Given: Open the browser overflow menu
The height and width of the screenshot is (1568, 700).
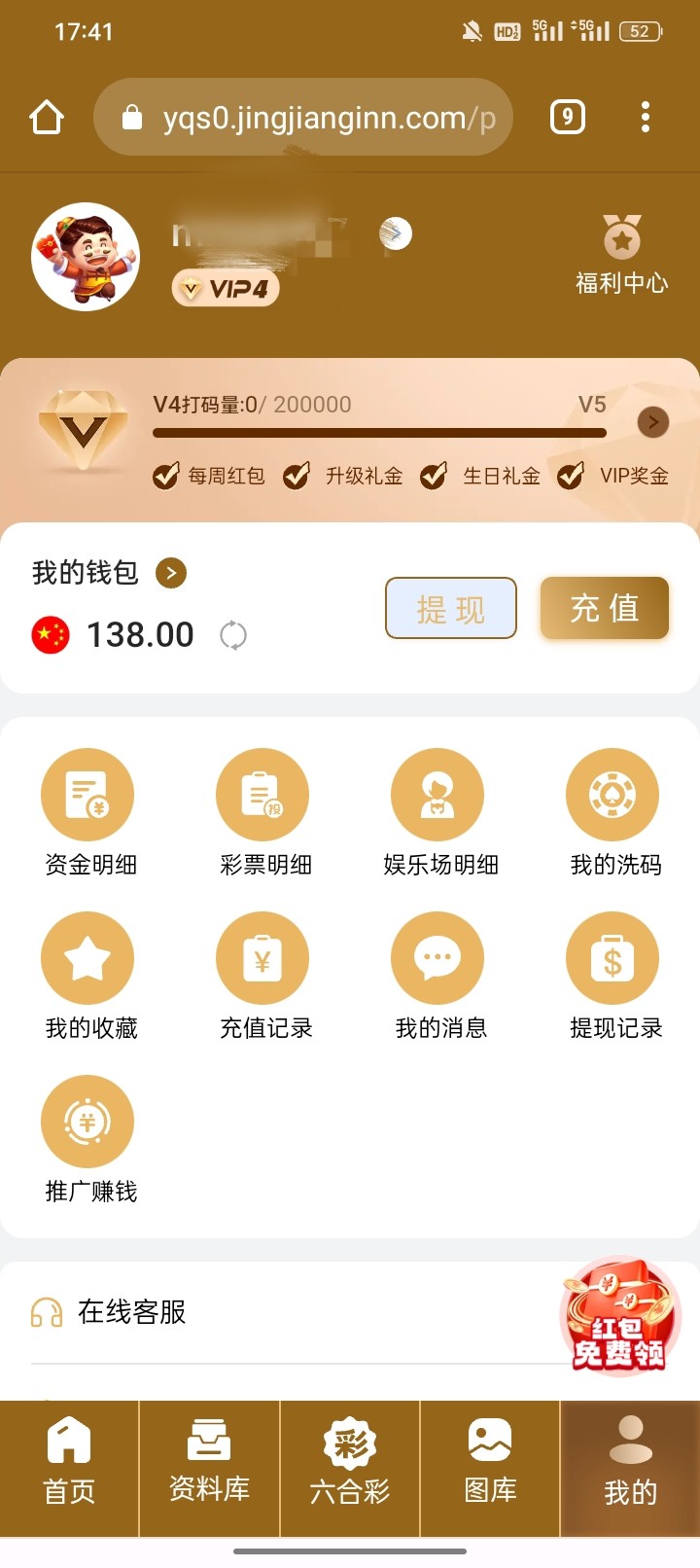Looking at the screenshot, I should coord(645,118).
